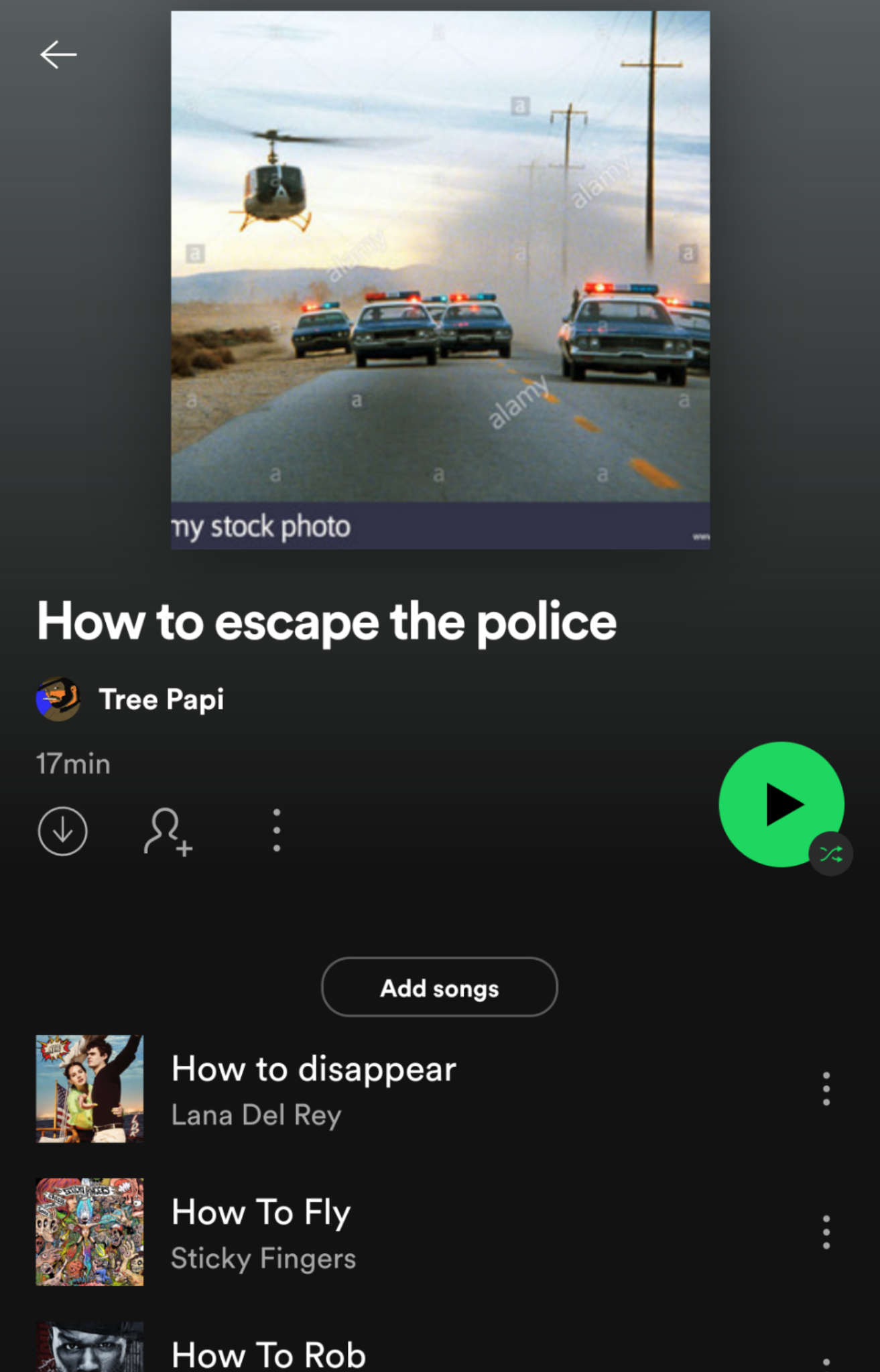Select the download playlist icon

pyautogui.click(x=63, y=831)
